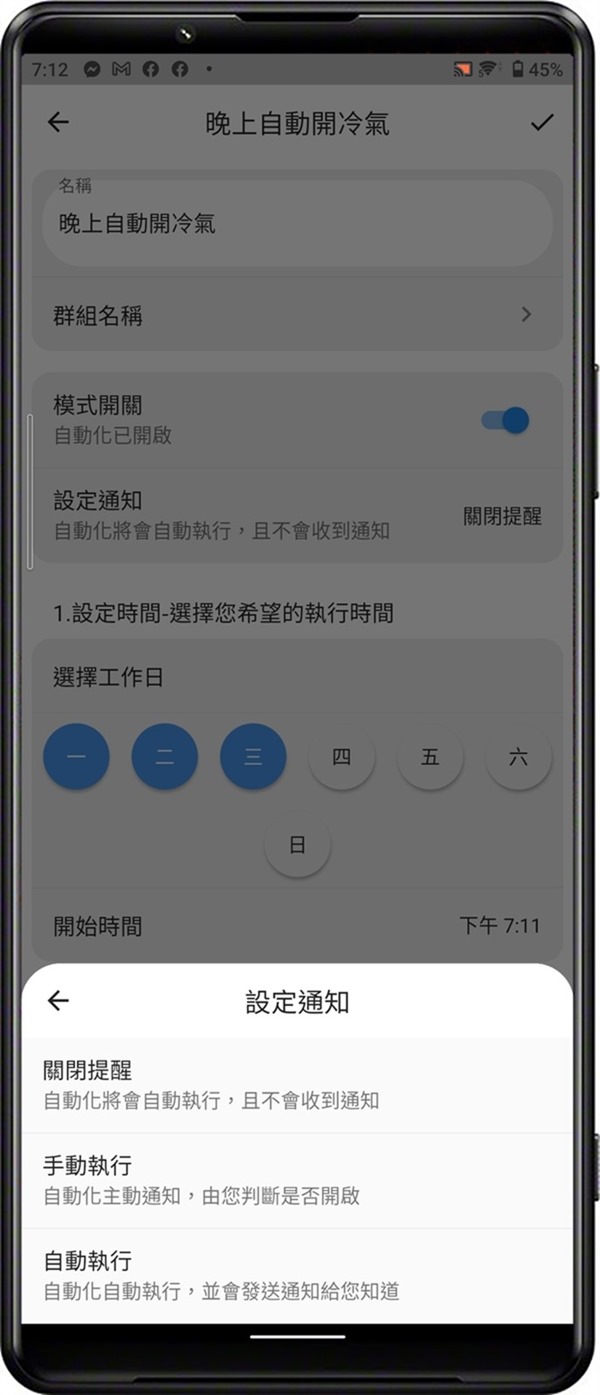Choose 手動執行 notification mode
The image size is (600, 1395).
click(296, 1180)
